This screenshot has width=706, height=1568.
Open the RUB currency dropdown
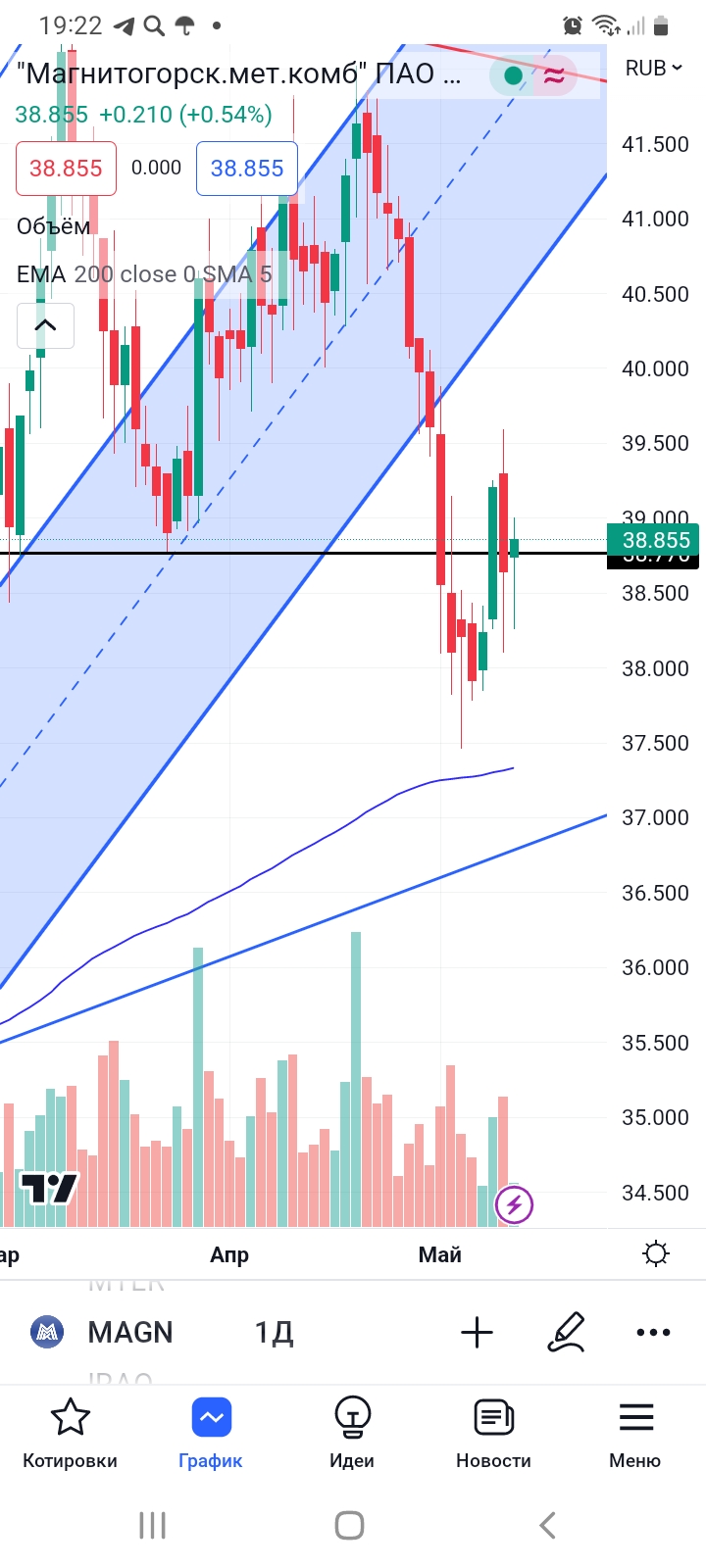[653, 69]
